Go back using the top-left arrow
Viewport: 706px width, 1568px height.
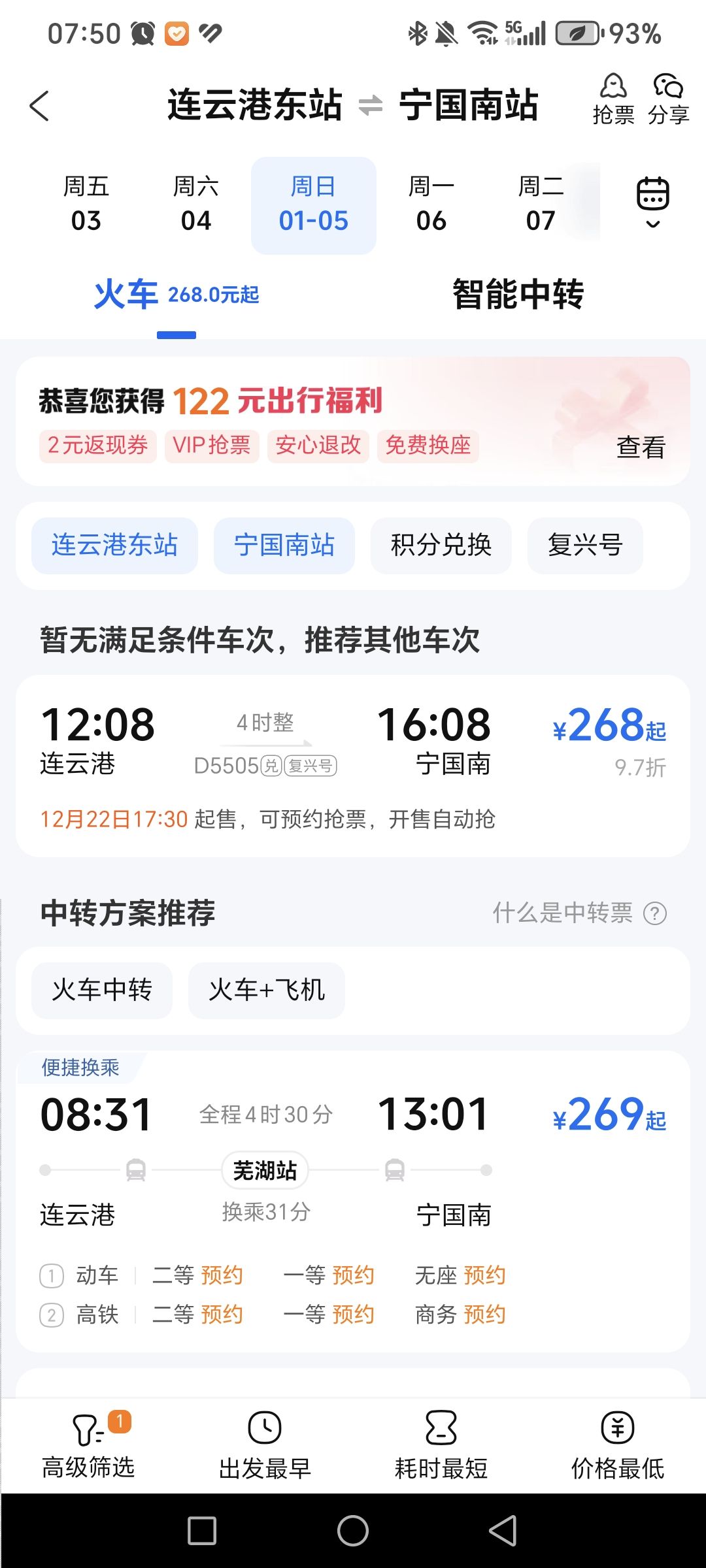pos(39,106)
